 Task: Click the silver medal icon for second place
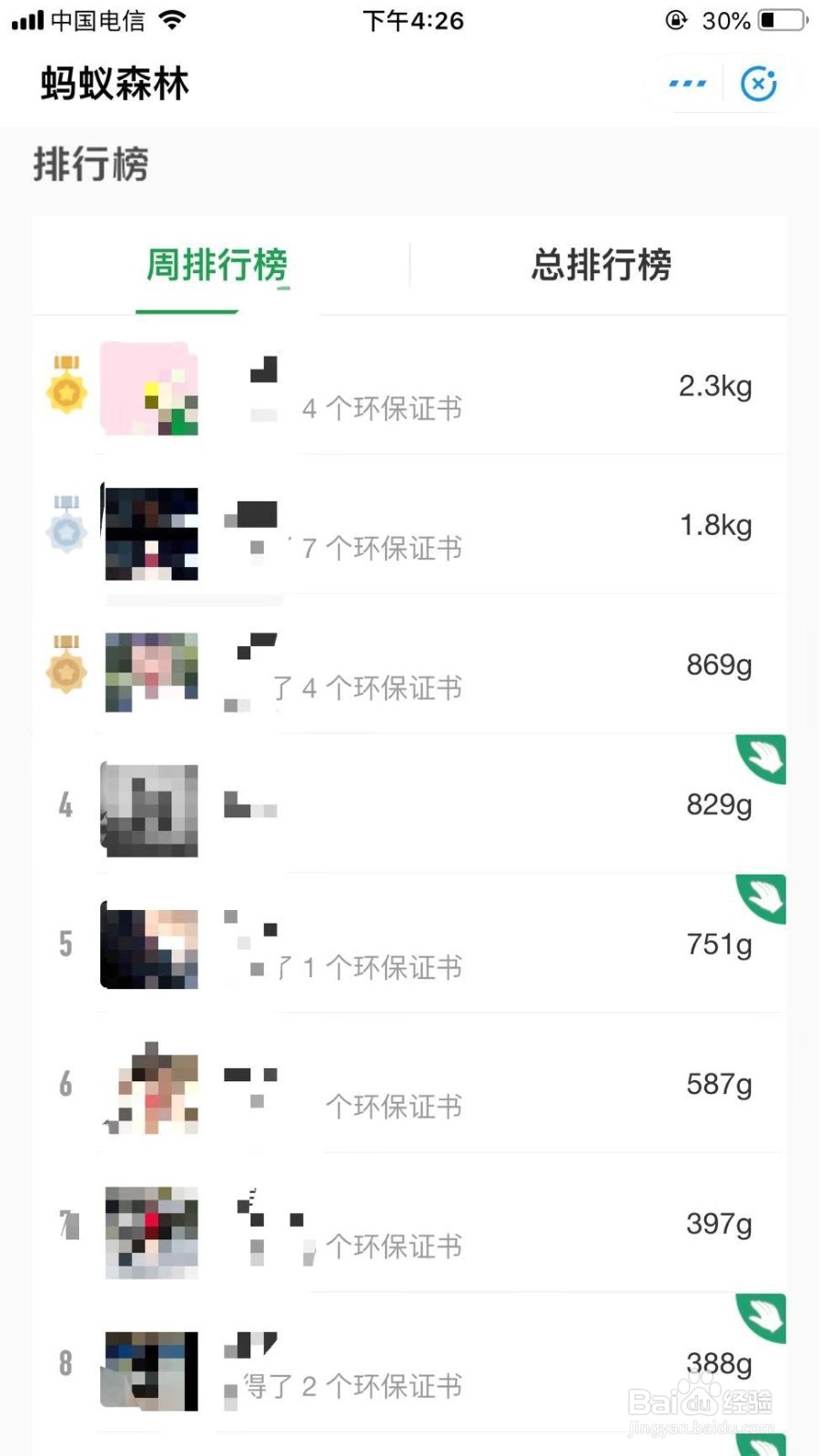click(x=65, y=531)
